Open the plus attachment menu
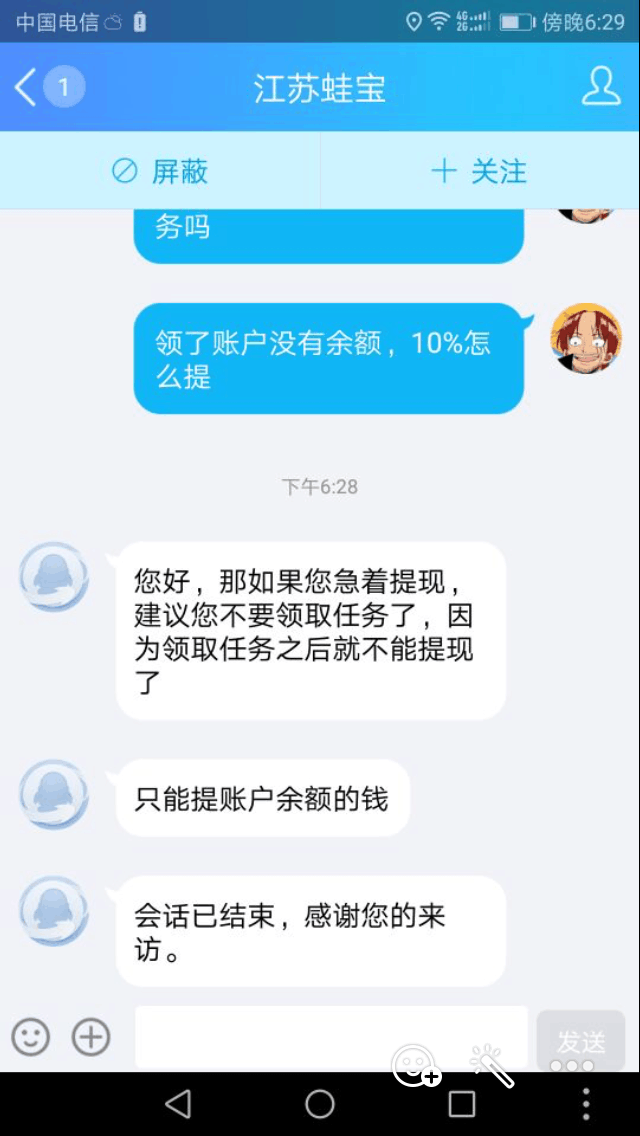The height and width of the screenshot is (1136, 640). click(91, 1037)
